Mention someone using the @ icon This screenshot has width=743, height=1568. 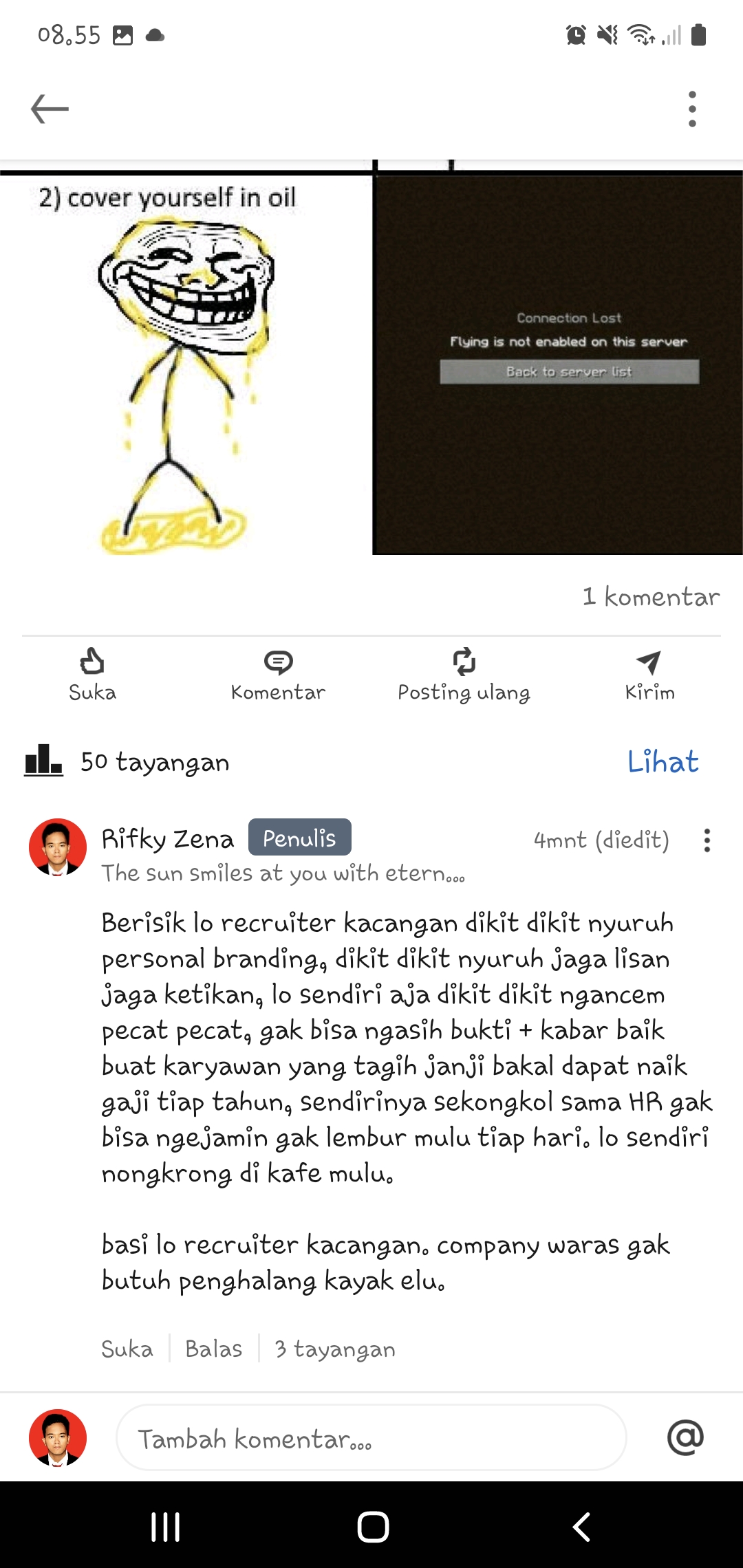pyautogui.click(x=685, y=1437)
